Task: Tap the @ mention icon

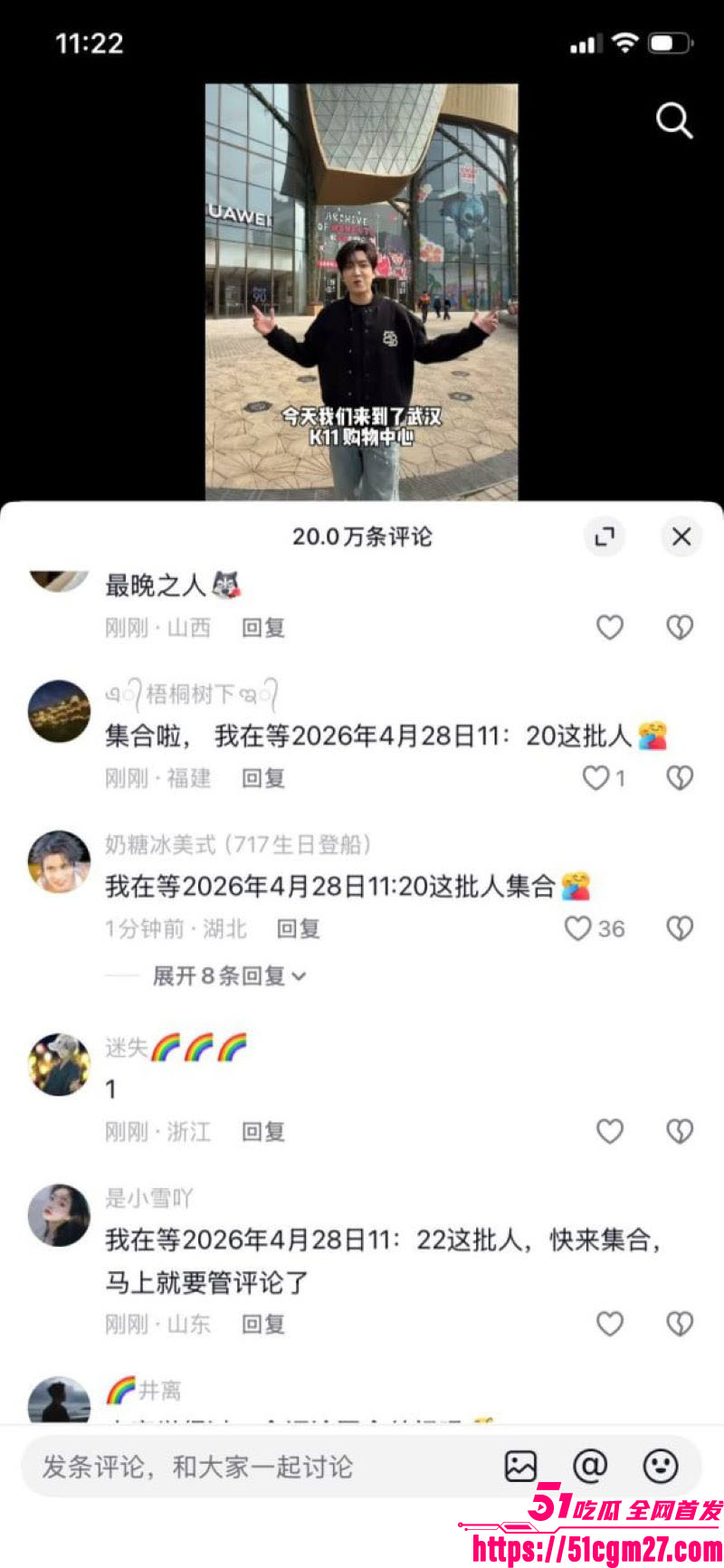Action: click(x=591, y=1465)
